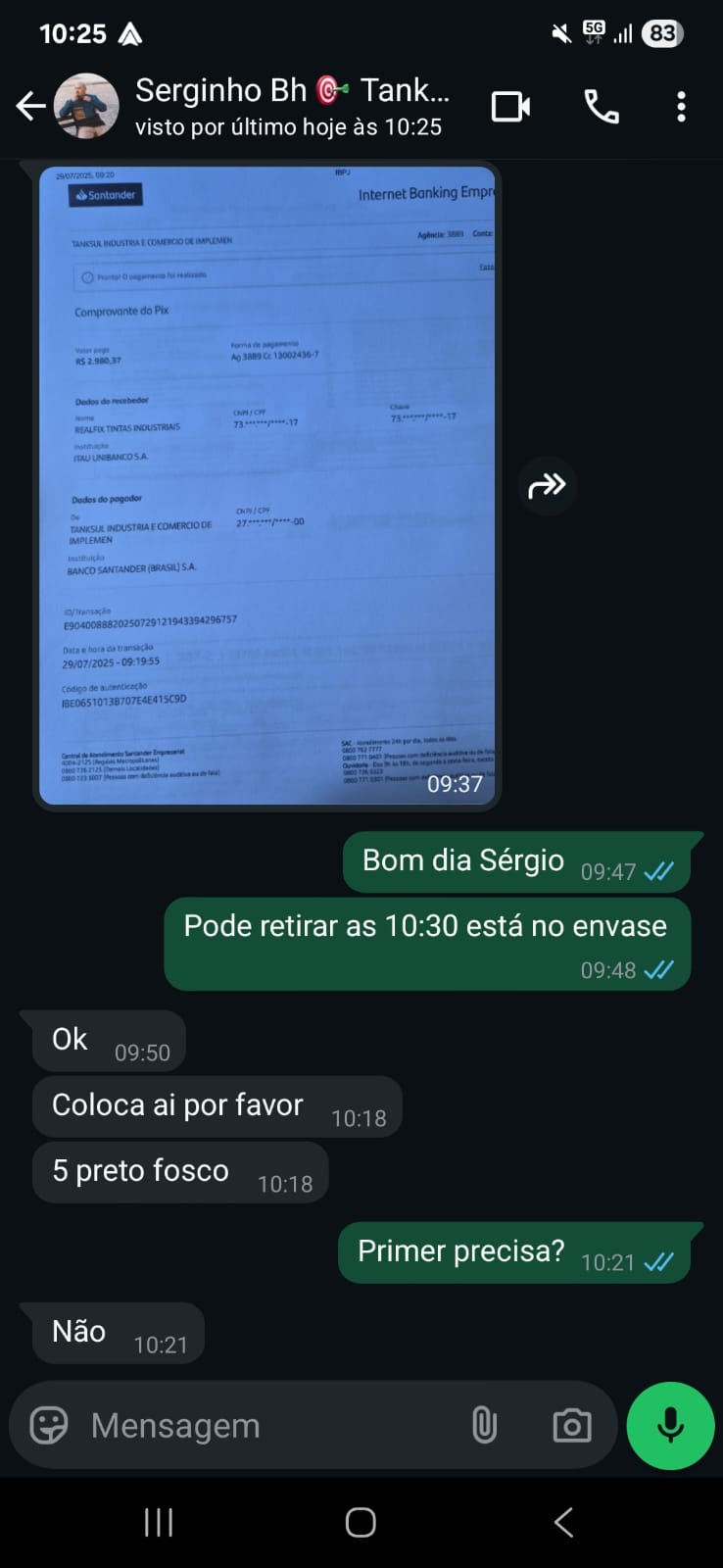Go back to the chat list
723x1568 pixels.
pos(30,106)
